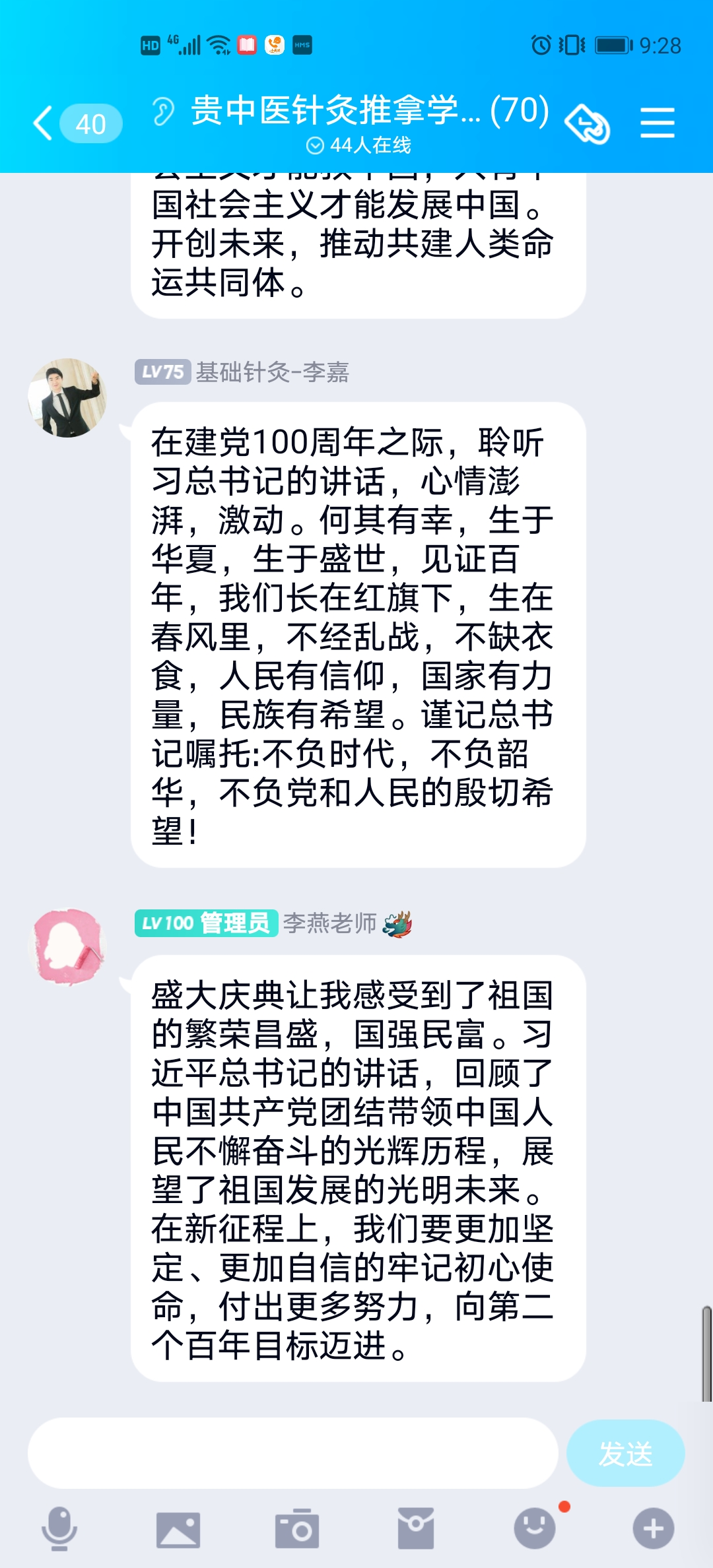
Task: Open the camera to take a photo
Action: click(297, 1529)
